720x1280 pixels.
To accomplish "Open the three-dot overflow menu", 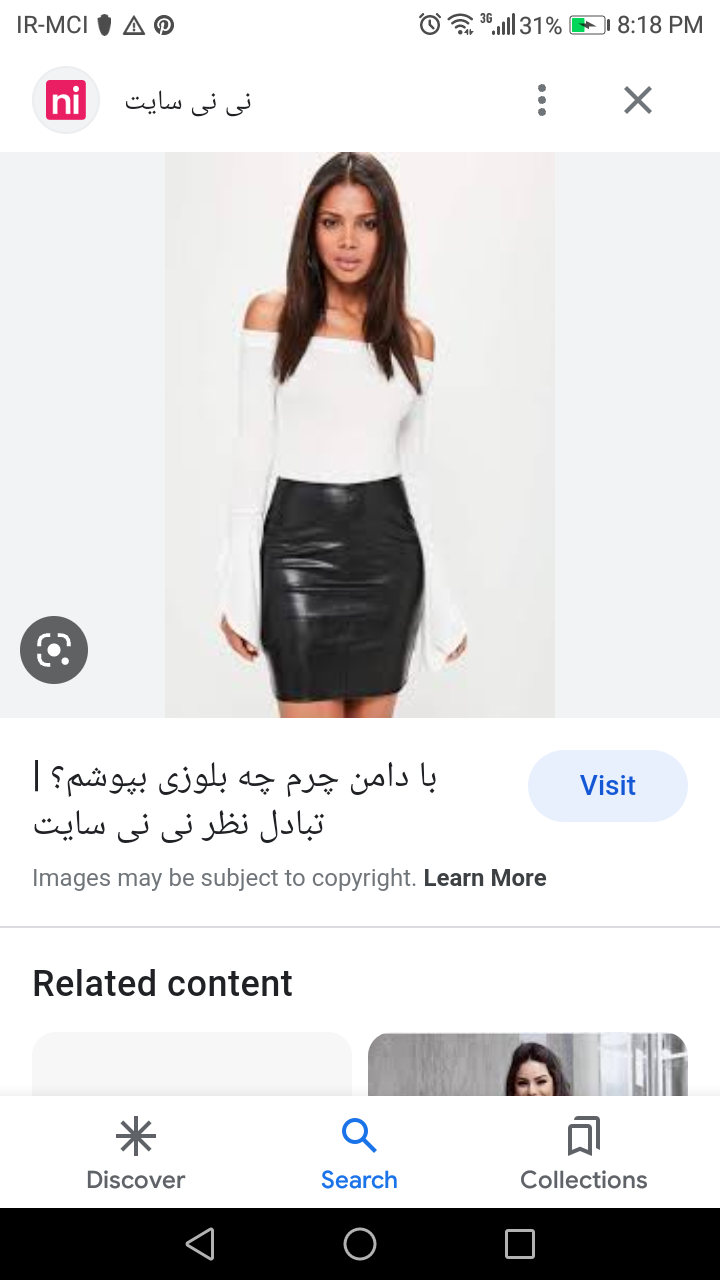I will [541, 100].
